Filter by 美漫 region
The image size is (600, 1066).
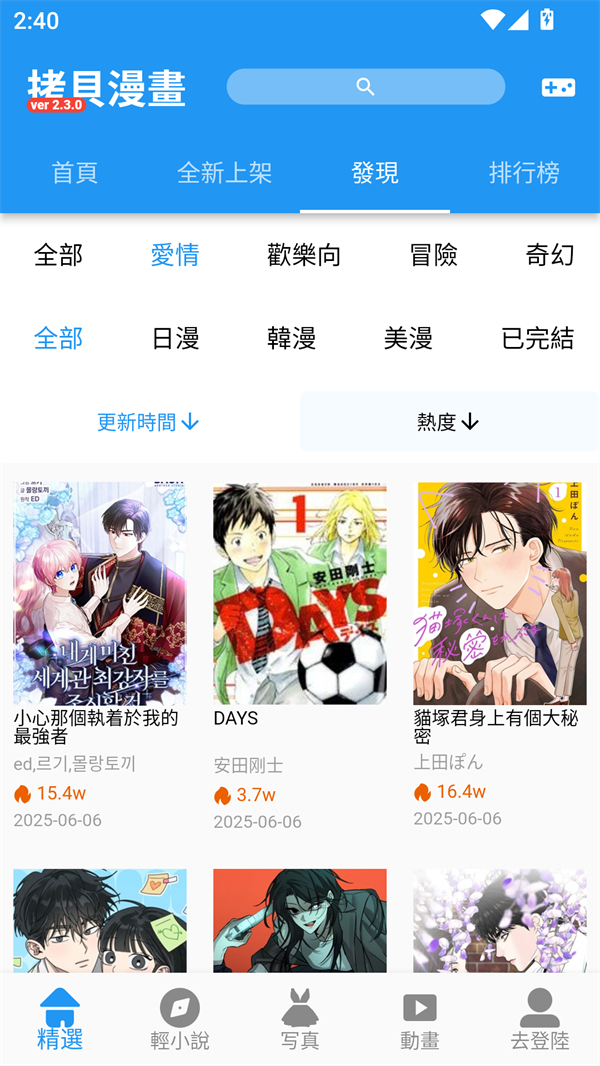pos(408,338)
